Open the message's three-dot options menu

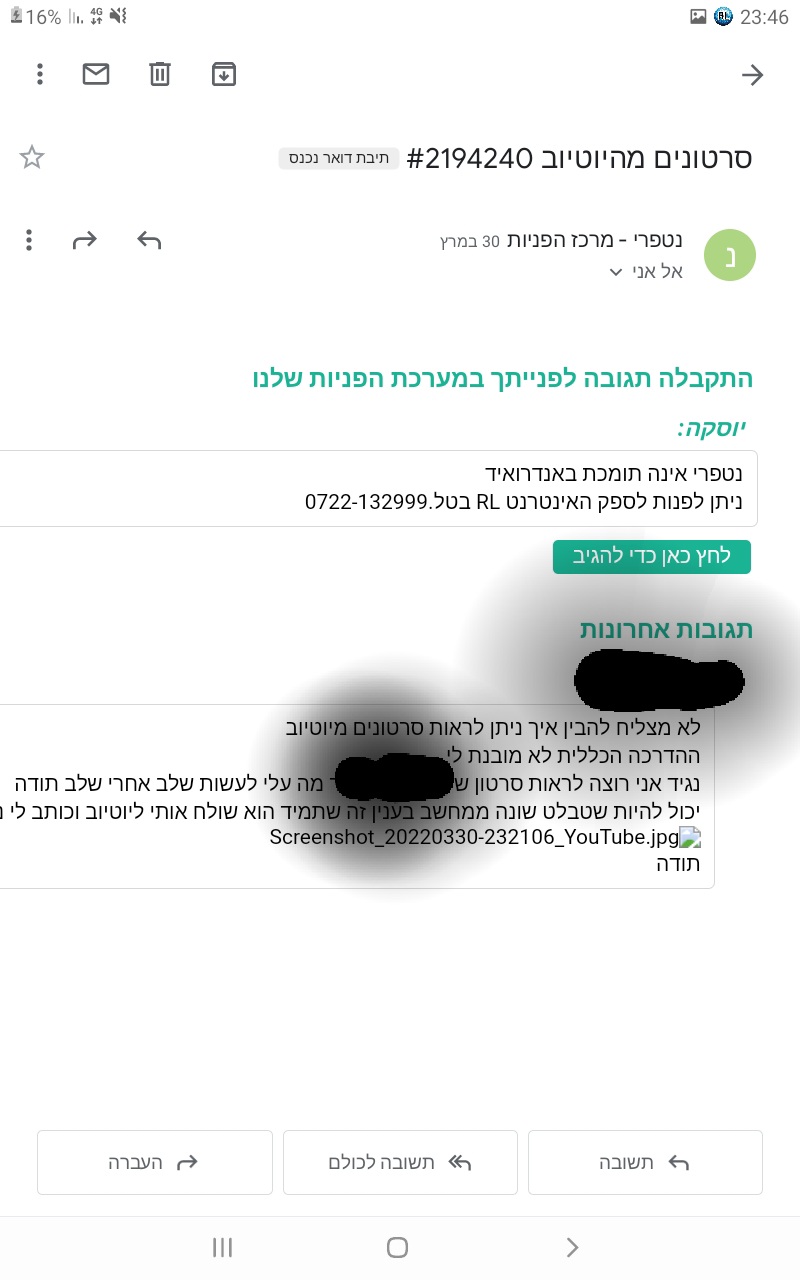tap(30, 240)
